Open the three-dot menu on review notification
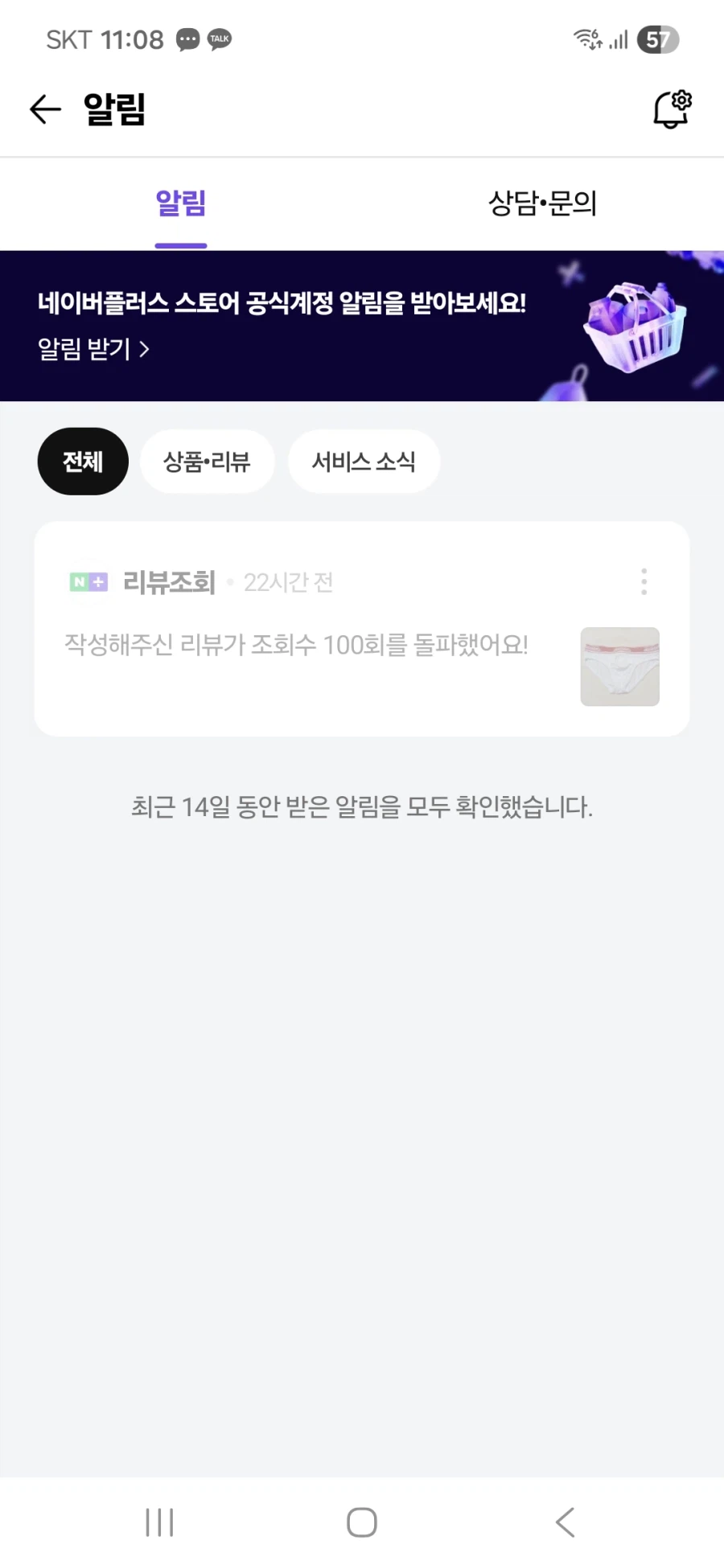This screenshot has width=724, height=1568. (644, 581)
